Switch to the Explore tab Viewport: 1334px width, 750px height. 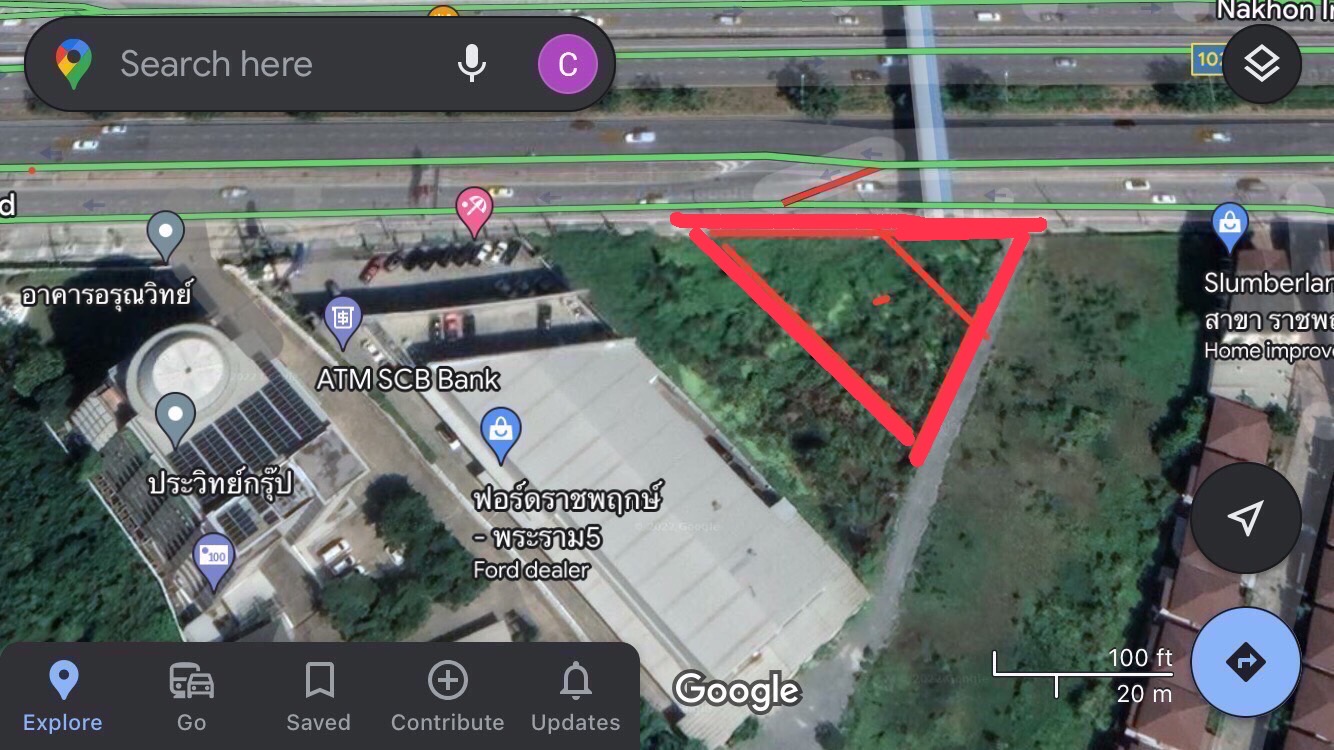tap(63, 696)
